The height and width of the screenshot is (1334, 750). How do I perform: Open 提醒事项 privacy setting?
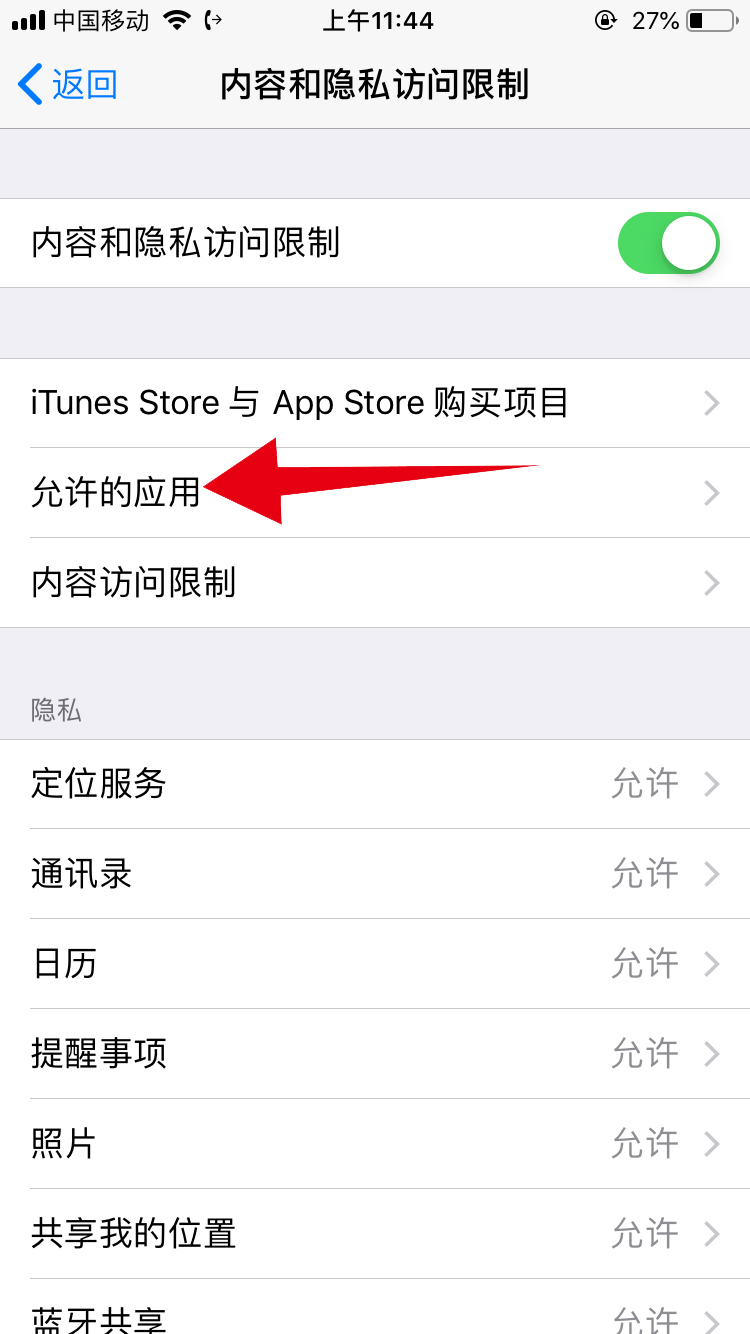(x=375, y=1054)
